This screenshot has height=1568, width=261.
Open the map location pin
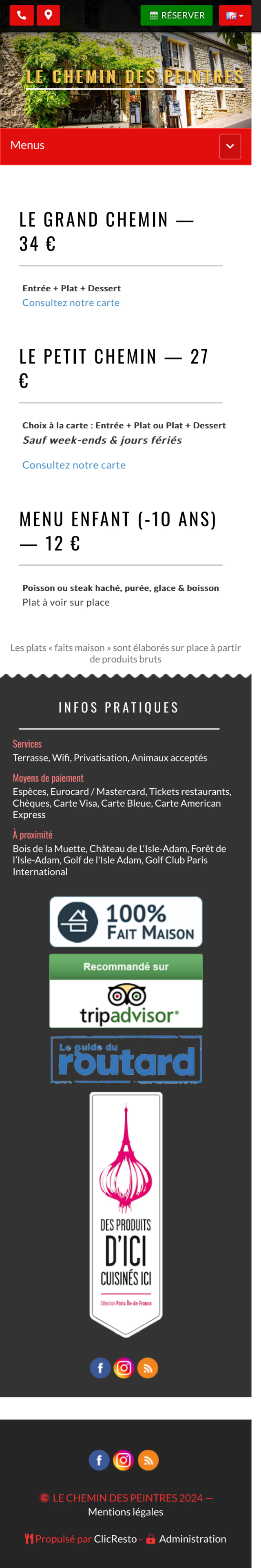tap(48, 15)
